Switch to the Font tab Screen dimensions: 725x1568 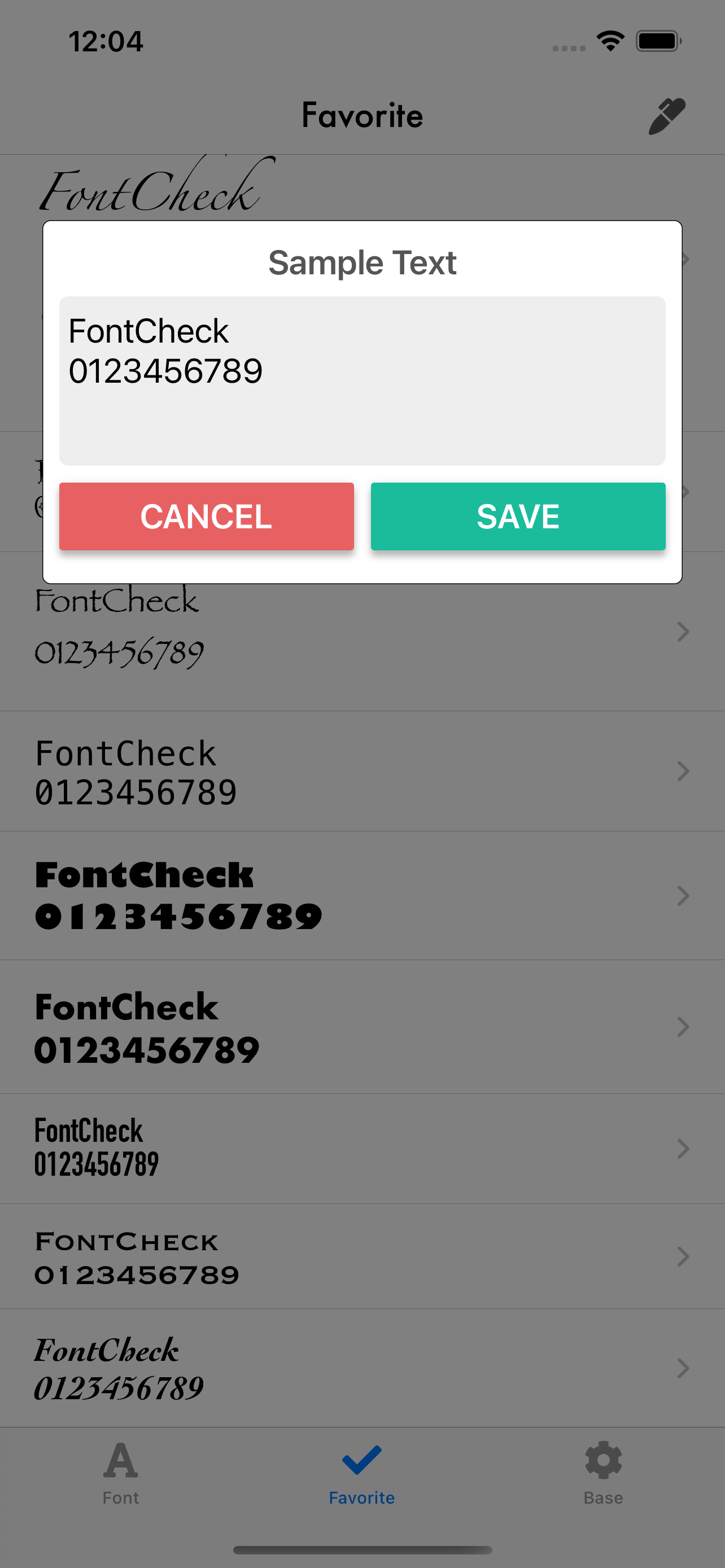coord(120,1473)
